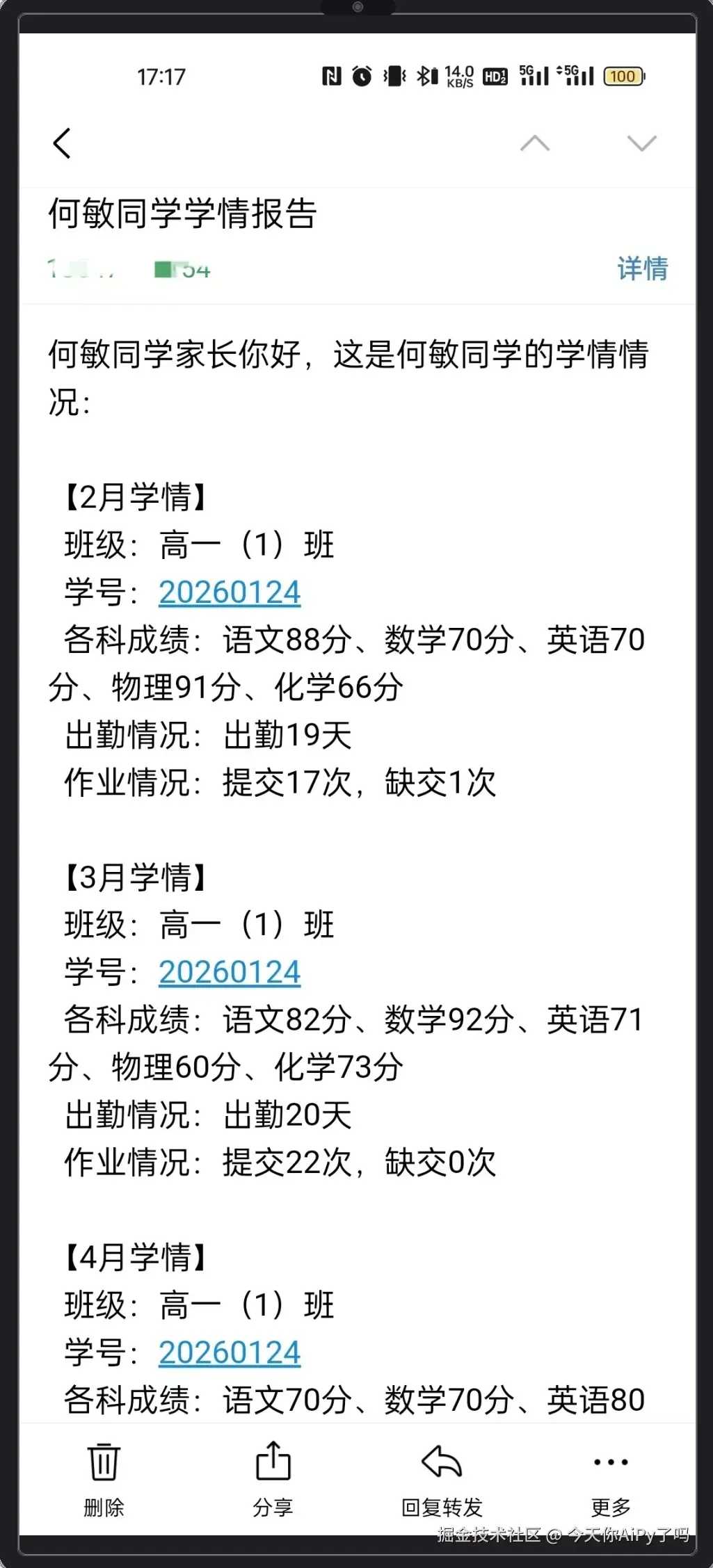Go back to the message list
Screen dimensions: 713x1568
point(62,144)
